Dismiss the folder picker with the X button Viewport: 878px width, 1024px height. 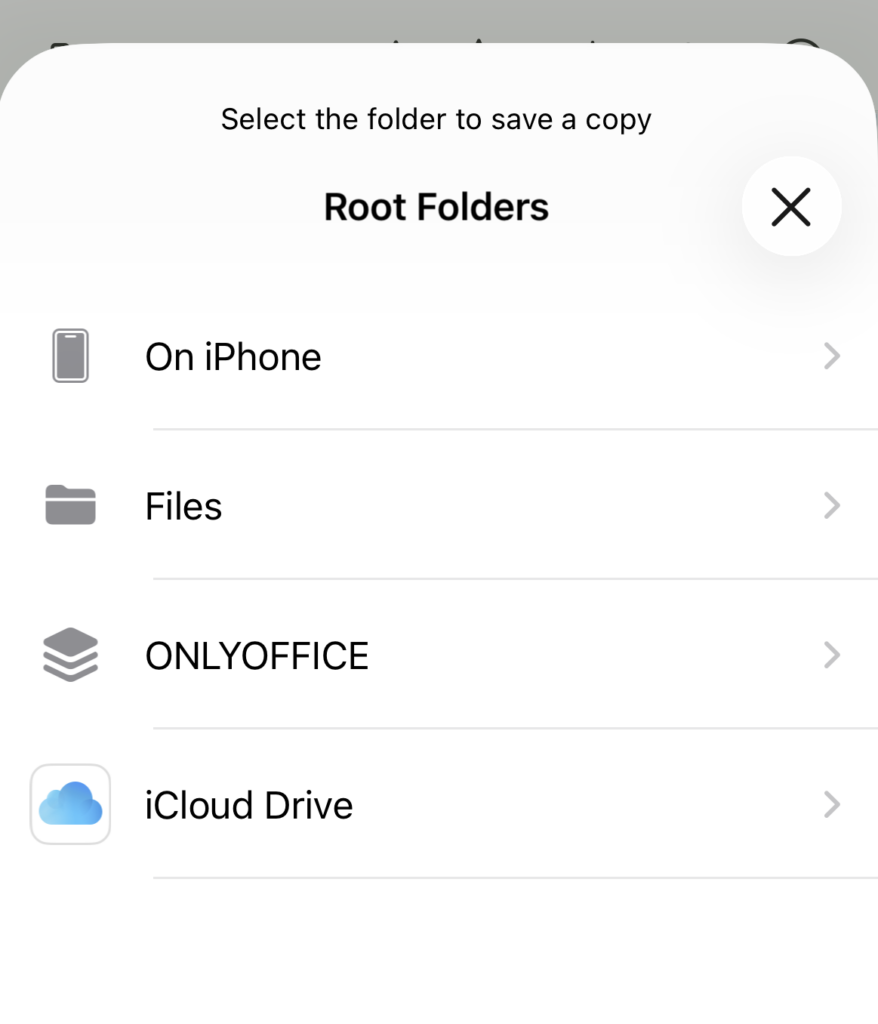pos(791,206)
